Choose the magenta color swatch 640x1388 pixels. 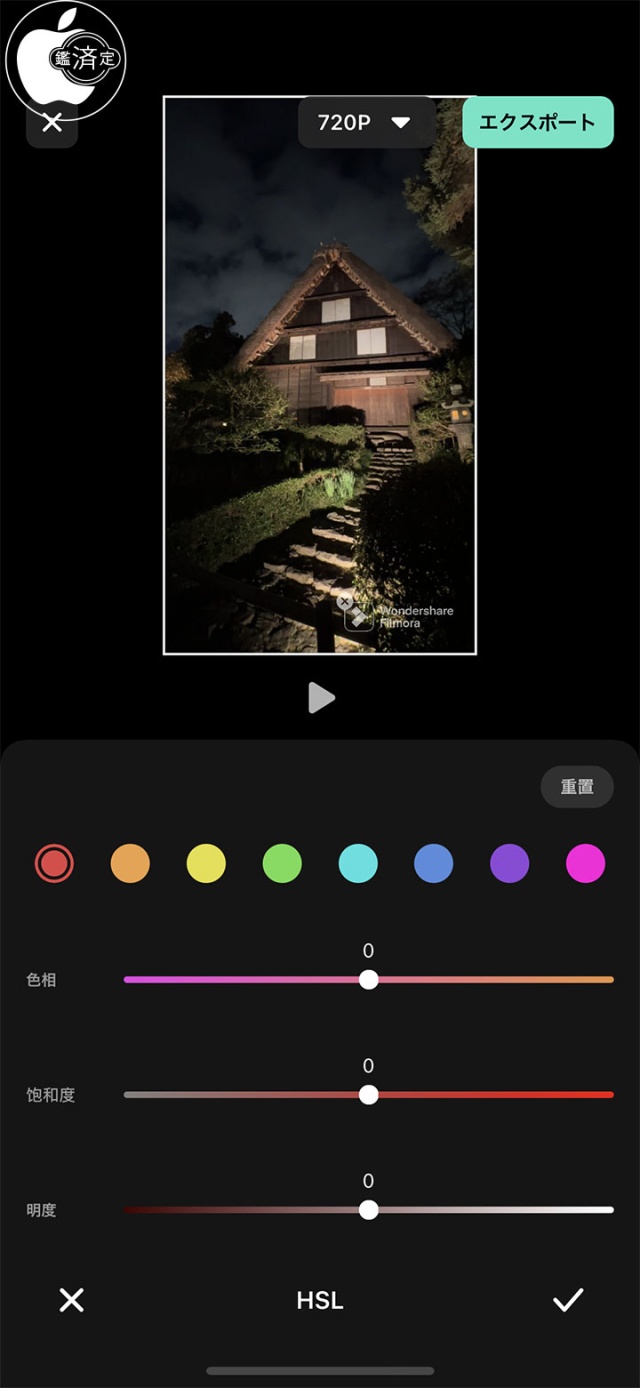[x=586, y=863]
